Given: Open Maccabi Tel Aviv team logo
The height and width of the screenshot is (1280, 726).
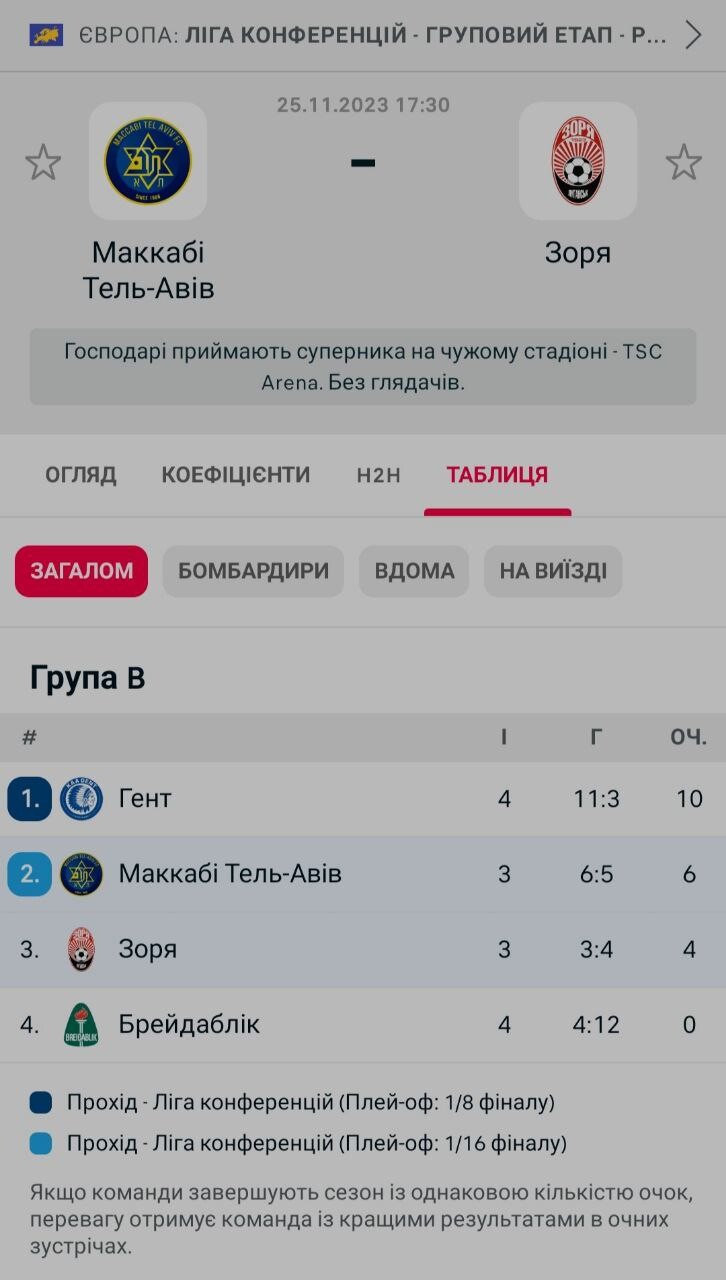Looking at the screenshot, I should click(148, 161).
